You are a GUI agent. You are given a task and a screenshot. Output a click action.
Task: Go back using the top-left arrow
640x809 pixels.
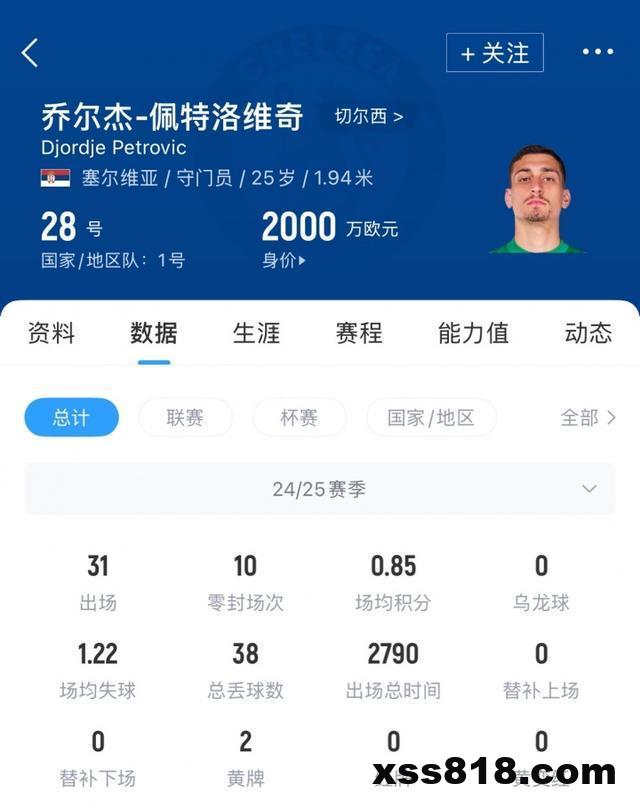(x=30, y=53)
